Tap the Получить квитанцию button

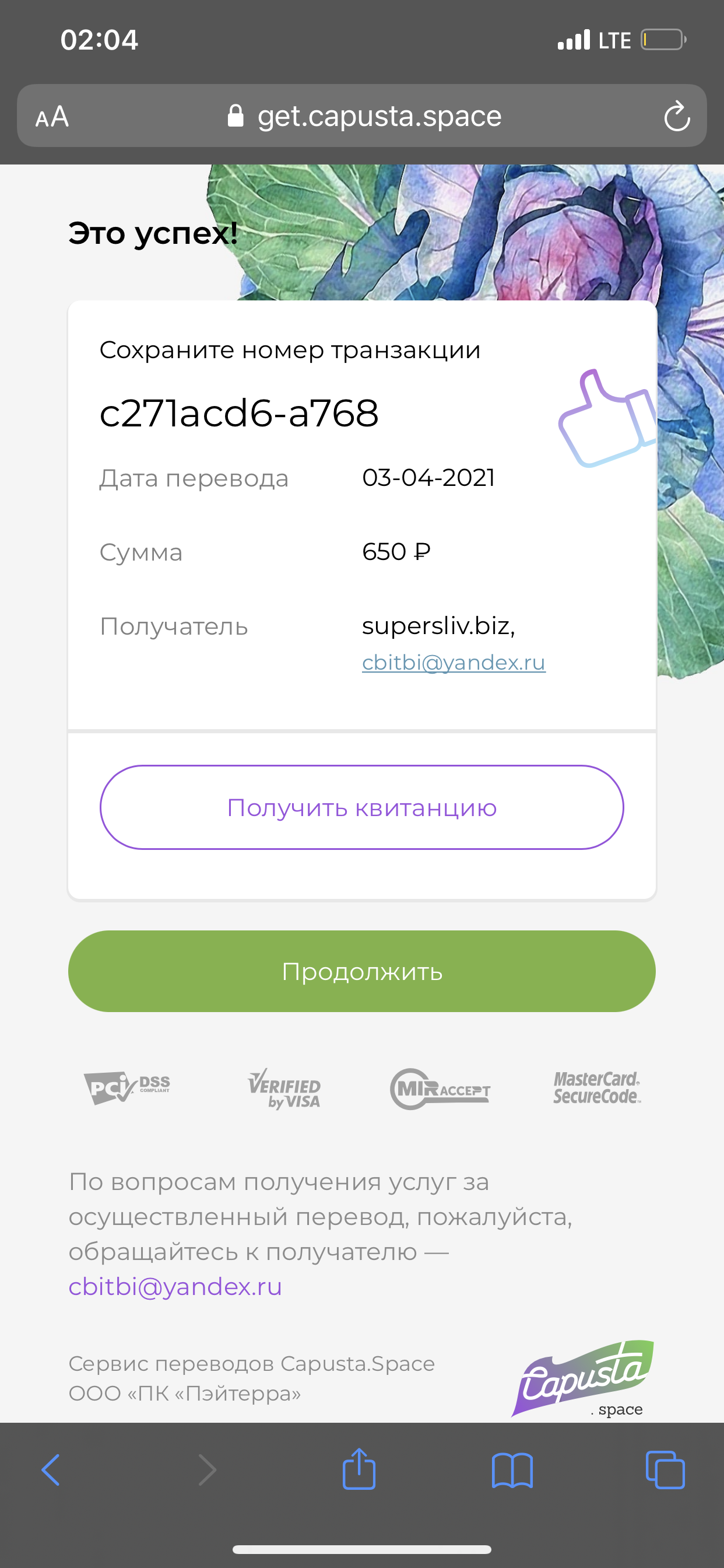pos(361,807)
